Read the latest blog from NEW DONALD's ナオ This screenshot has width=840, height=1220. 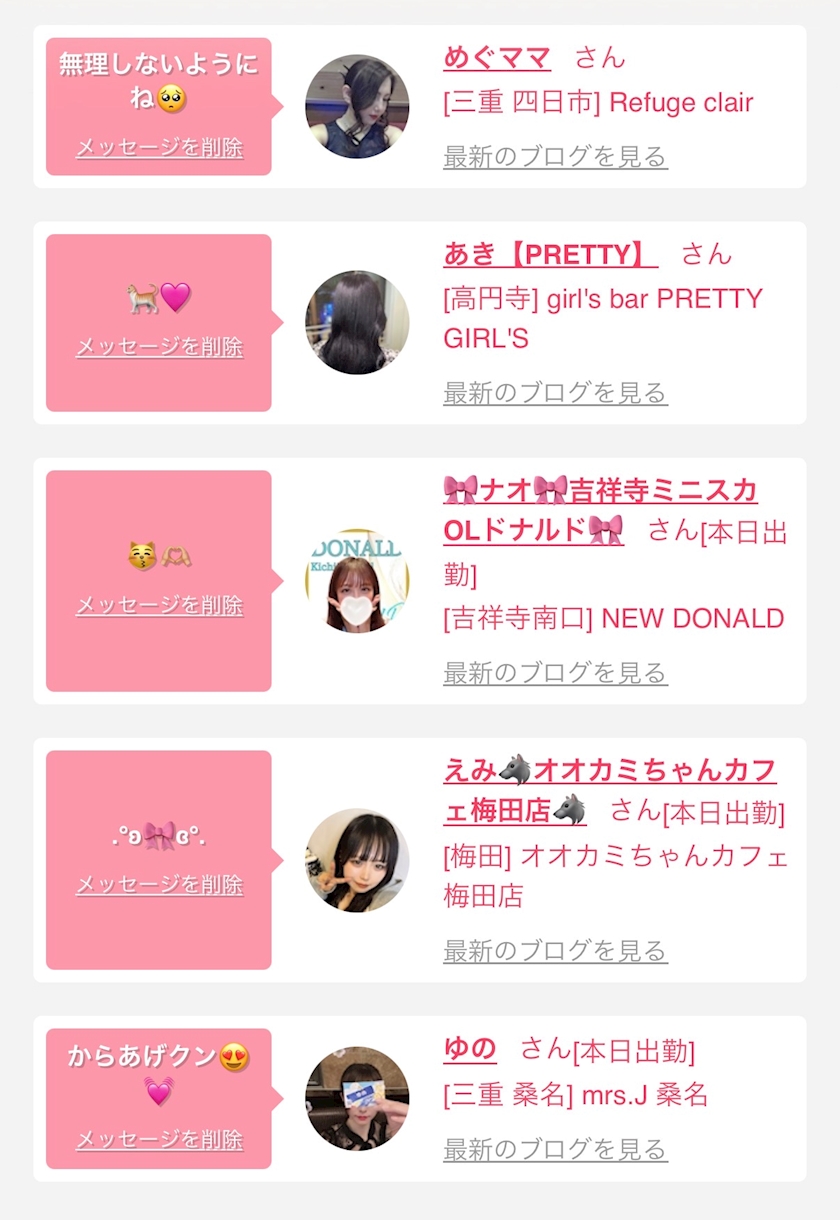tap(554, 673)
